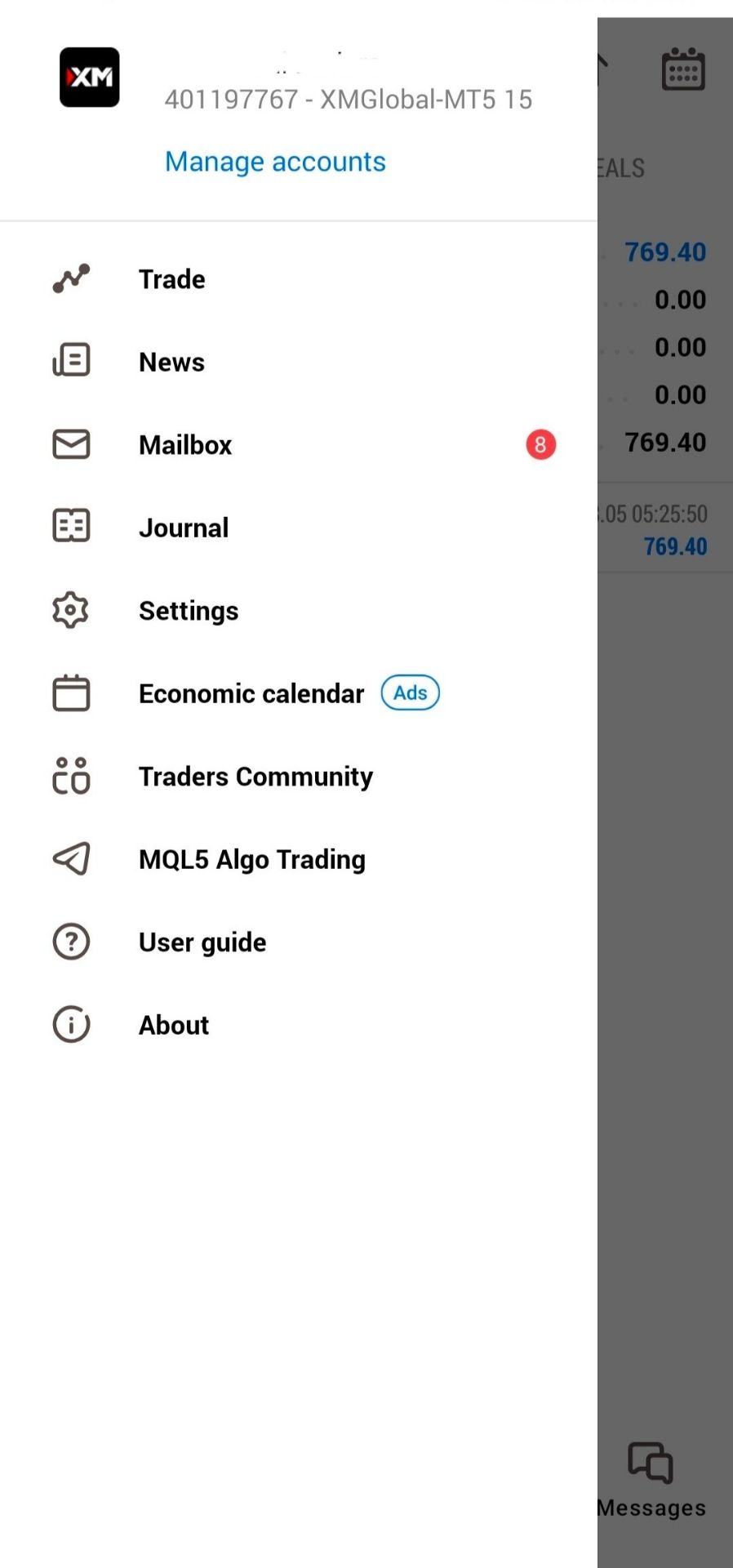Screen dimensions: 733x1568
Task: Go to the Trade section
Action: (299, 279)
